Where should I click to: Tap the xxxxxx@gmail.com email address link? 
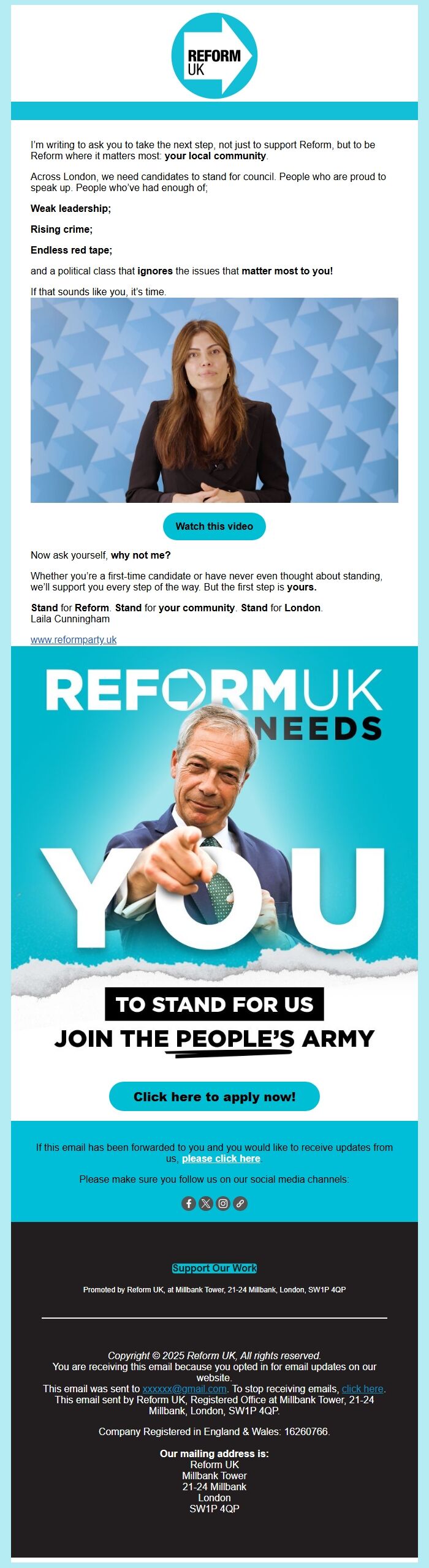(184, 1389)
